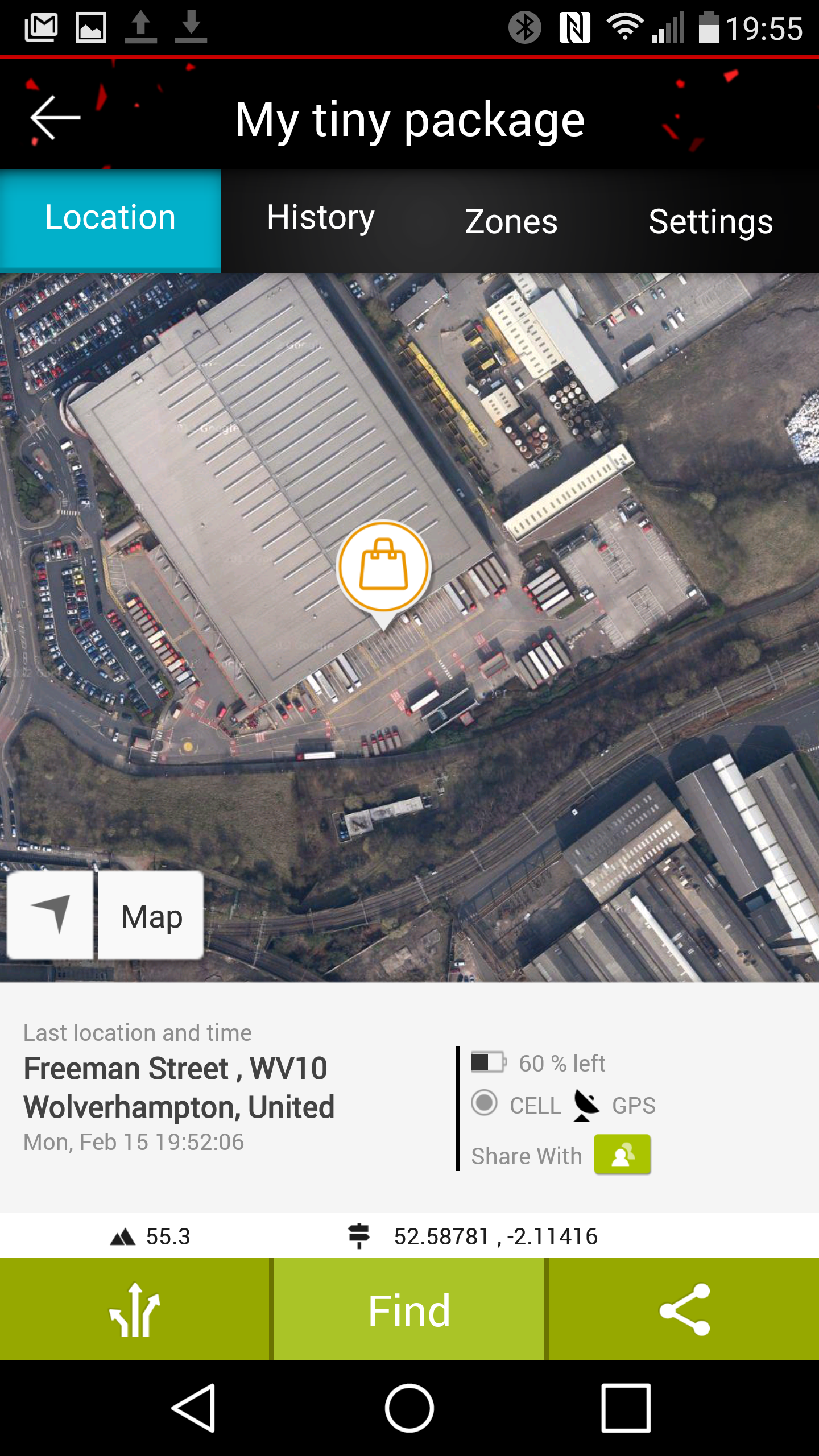Open the Zones tab

tap(511, 221)
